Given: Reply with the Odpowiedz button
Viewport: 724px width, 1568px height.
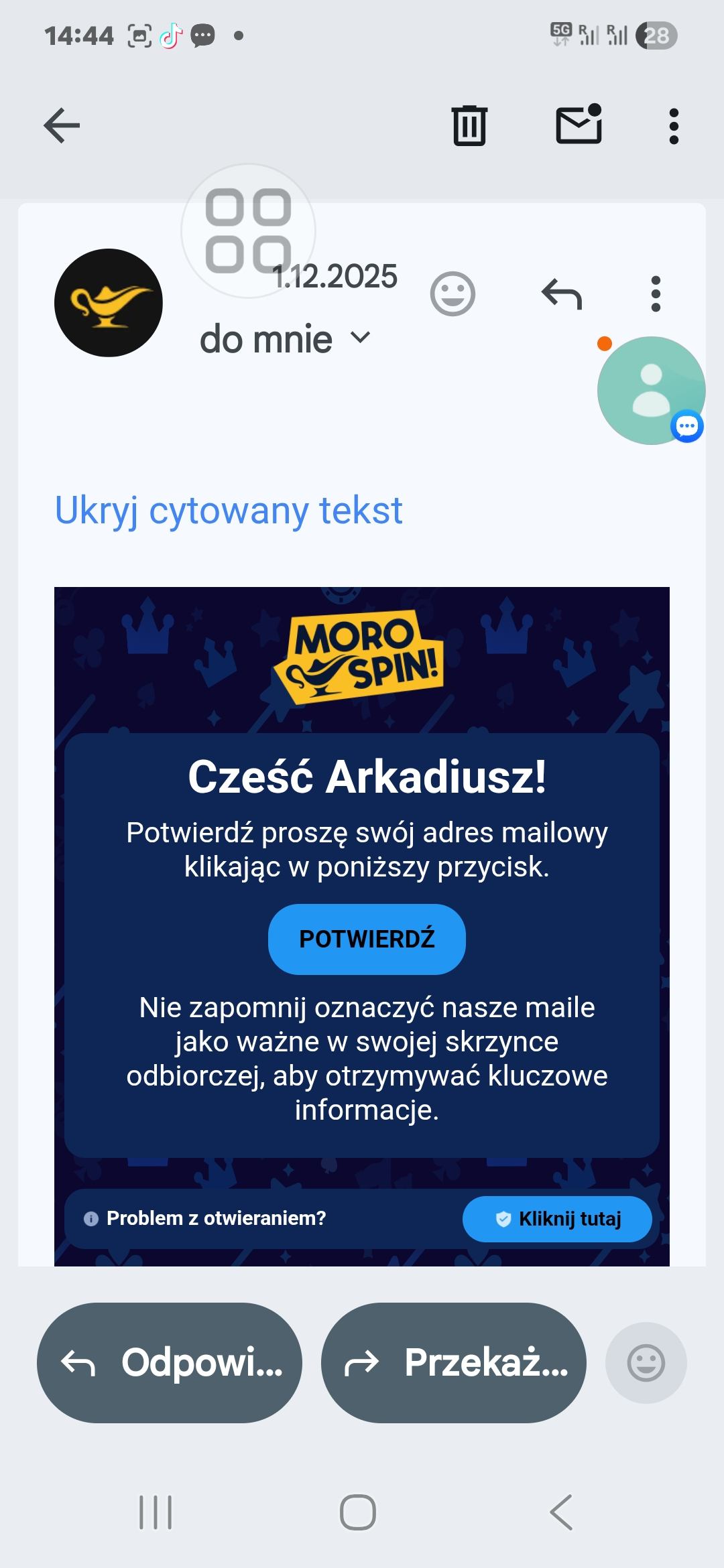Looking at the screenshot, I should [x=170, y=1362].
